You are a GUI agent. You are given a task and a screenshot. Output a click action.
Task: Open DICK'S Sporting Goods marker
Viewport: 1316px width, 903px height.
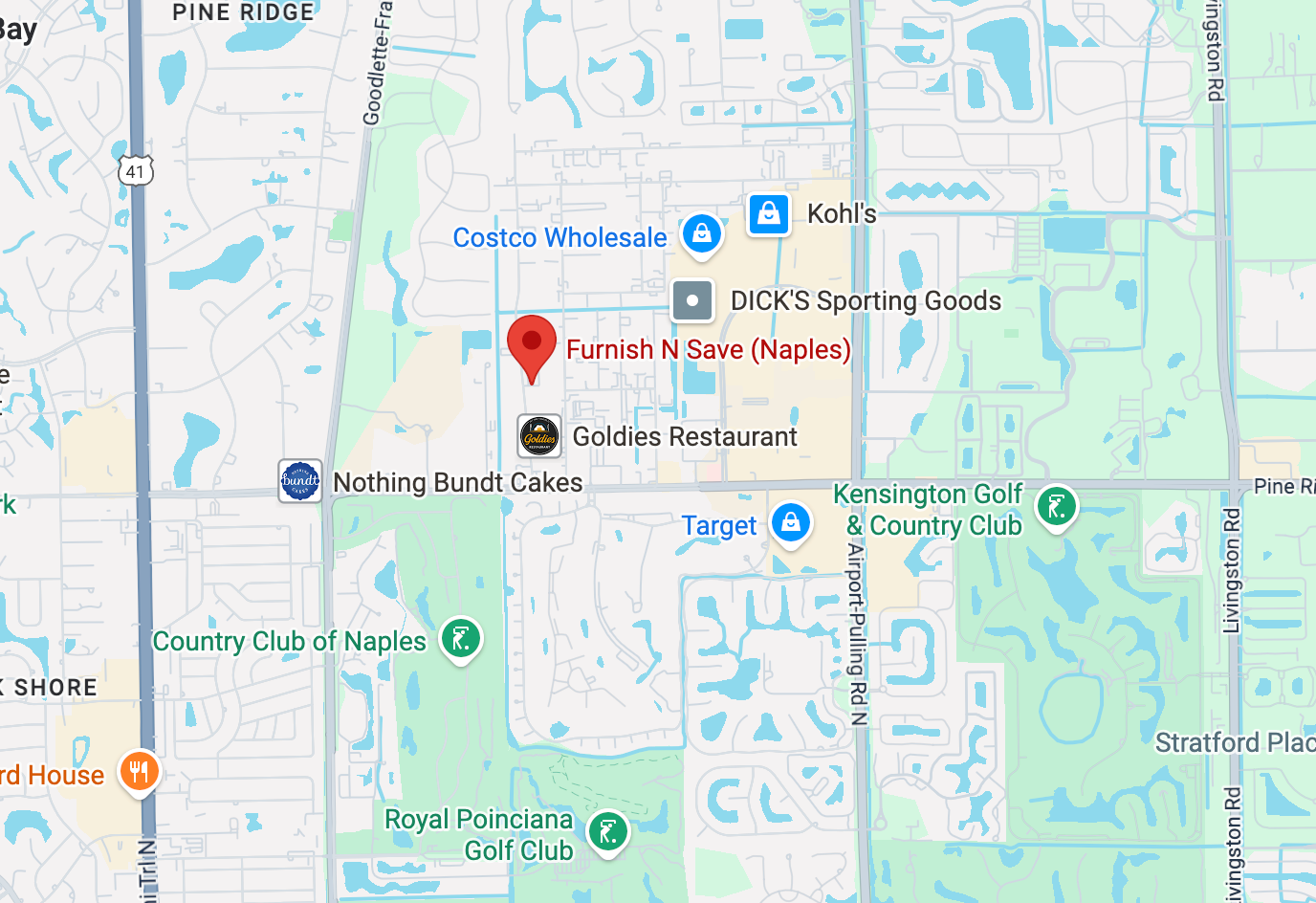point(692,301)
